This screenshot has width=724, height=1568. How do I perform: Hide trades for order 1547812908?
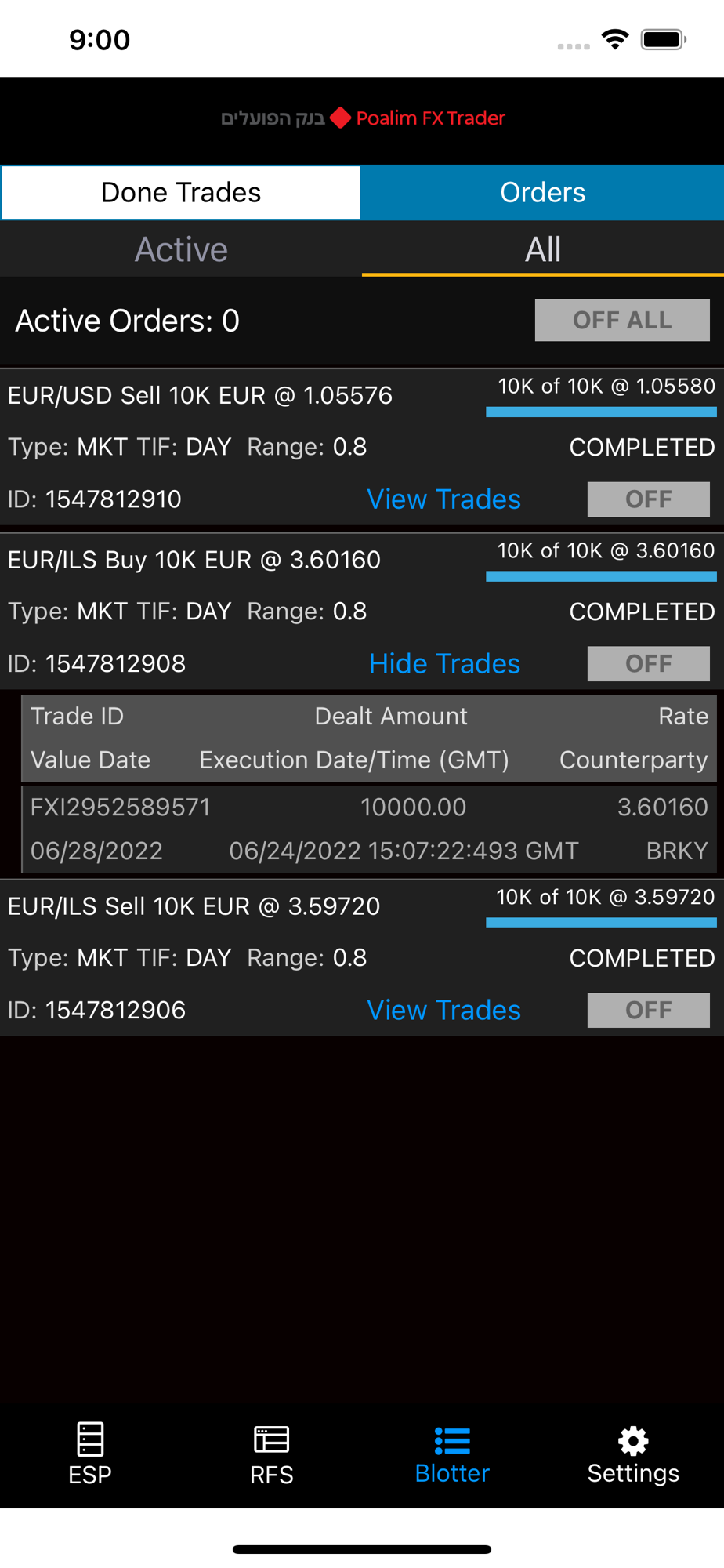coord(444,664)
